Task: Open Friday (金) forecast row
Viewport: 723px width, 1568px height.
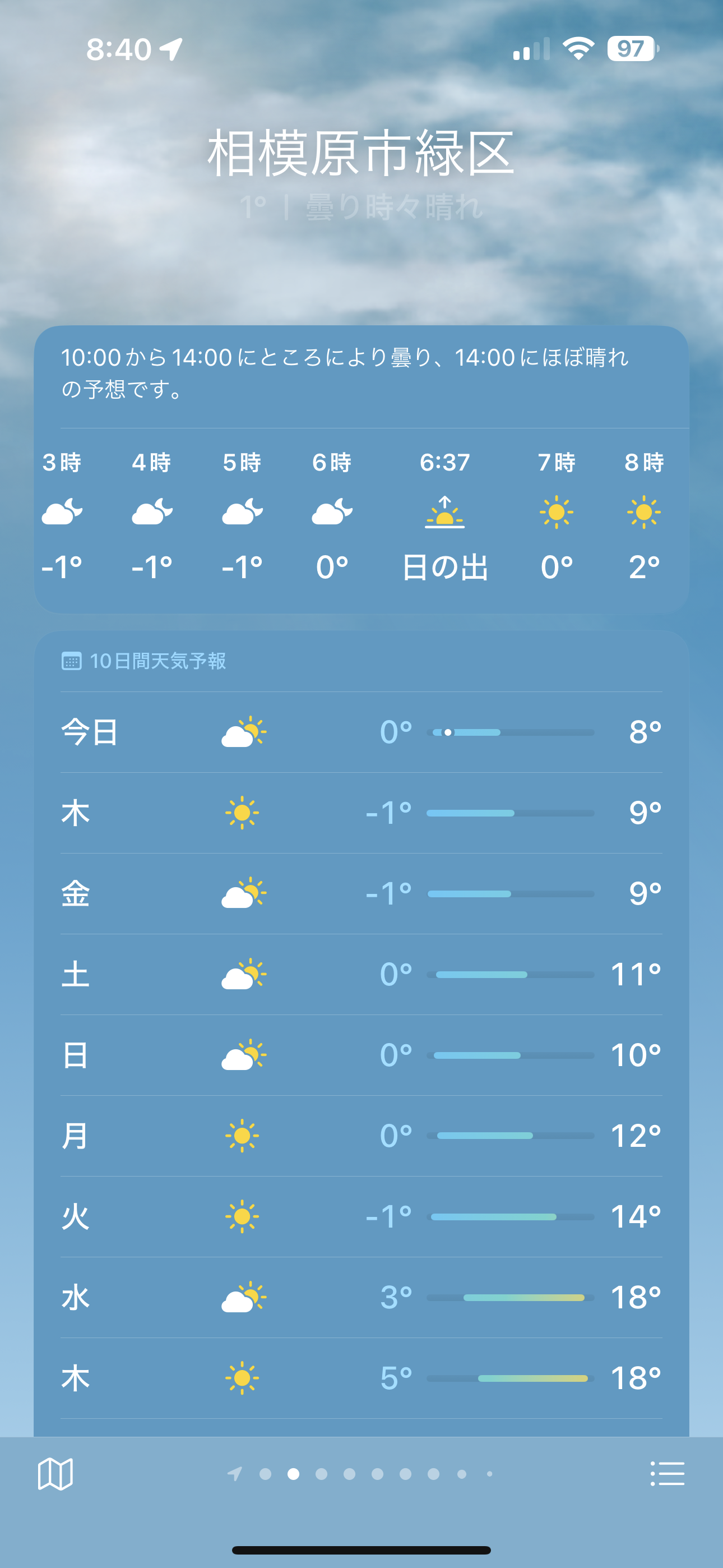Action: [361, 893]
